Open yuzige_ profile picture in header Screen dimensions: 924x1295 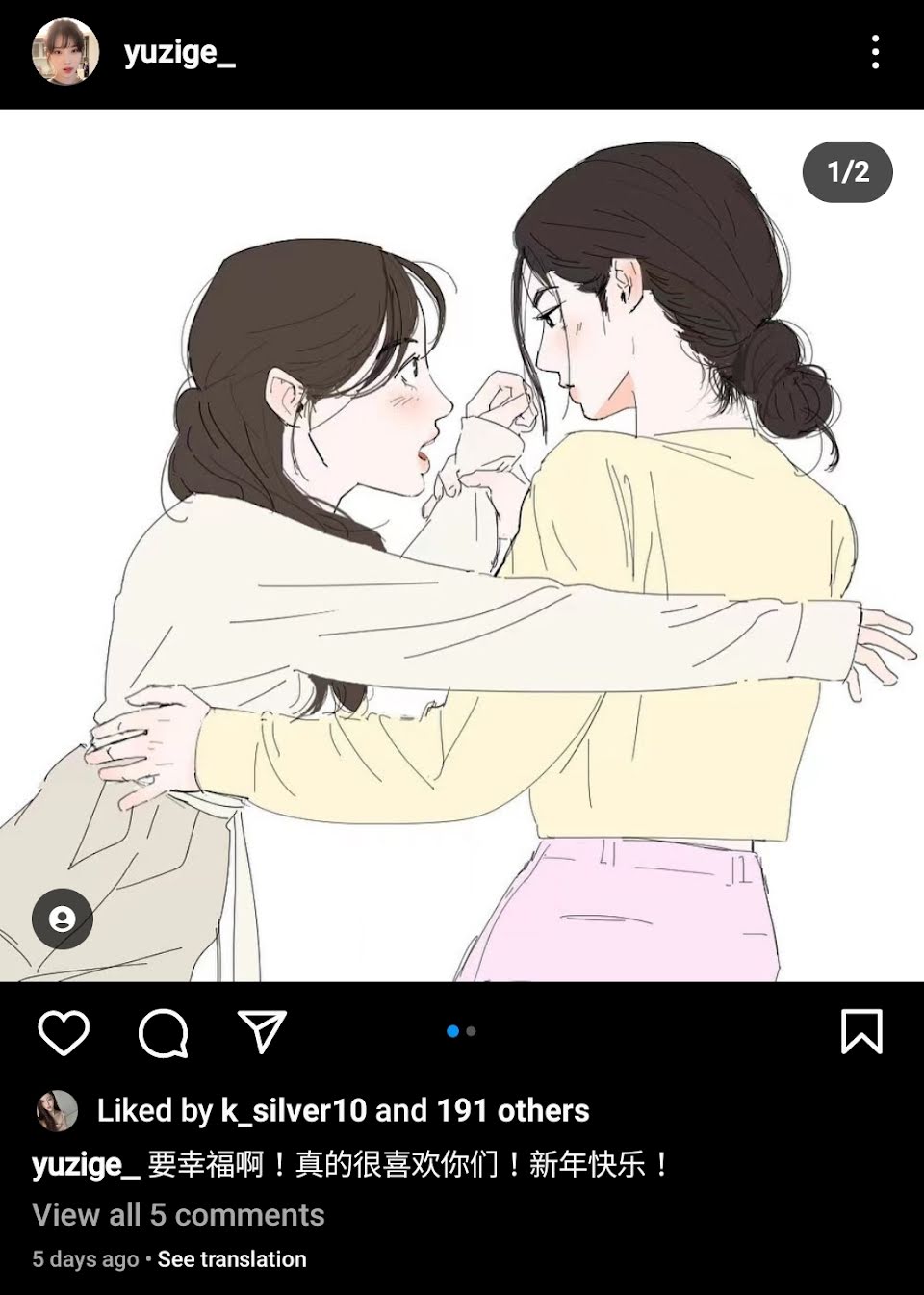(65, 51)
